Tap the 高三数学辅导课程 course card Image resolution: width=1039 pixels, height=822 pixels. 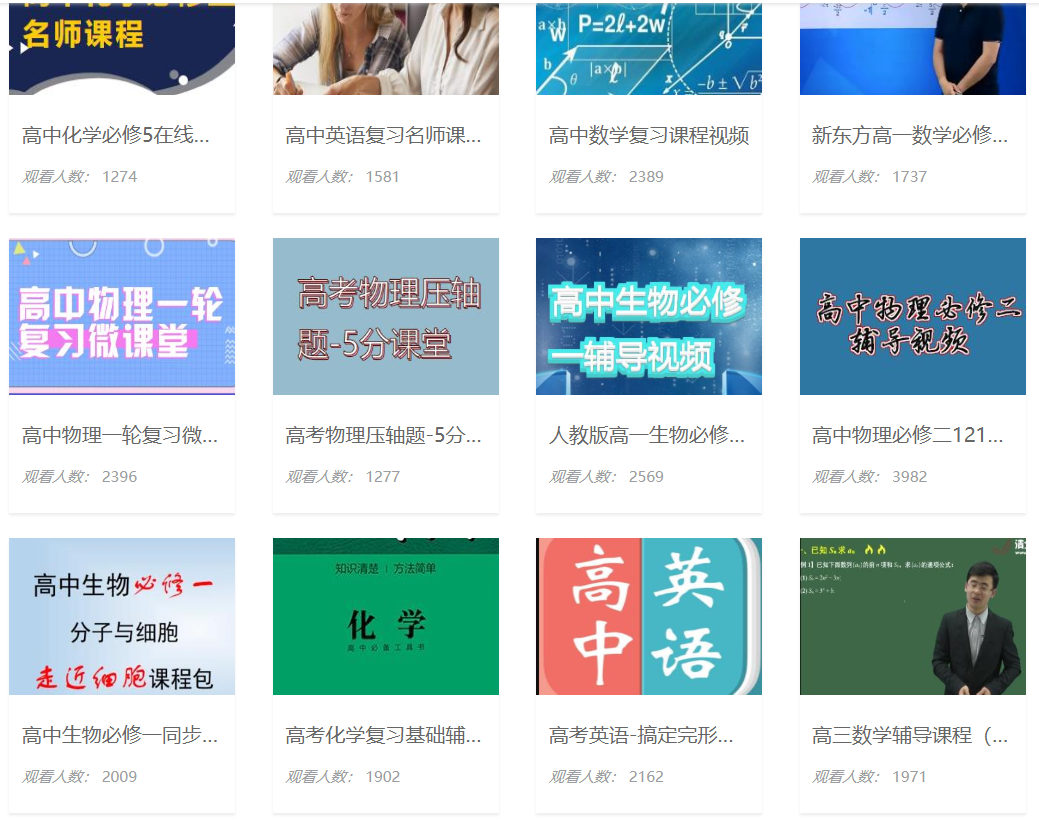pos(910,735)
